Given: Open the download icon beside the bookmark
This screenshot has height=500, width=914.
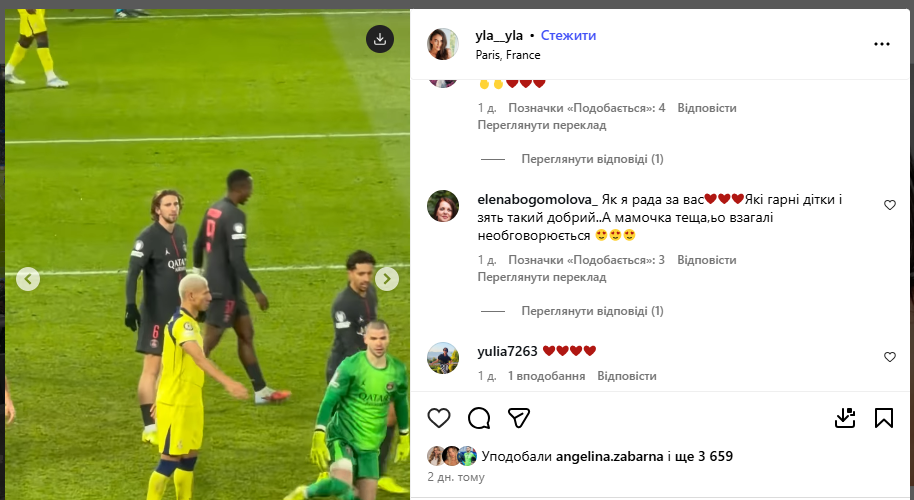Looking at the screenshot, I should 844,417.
